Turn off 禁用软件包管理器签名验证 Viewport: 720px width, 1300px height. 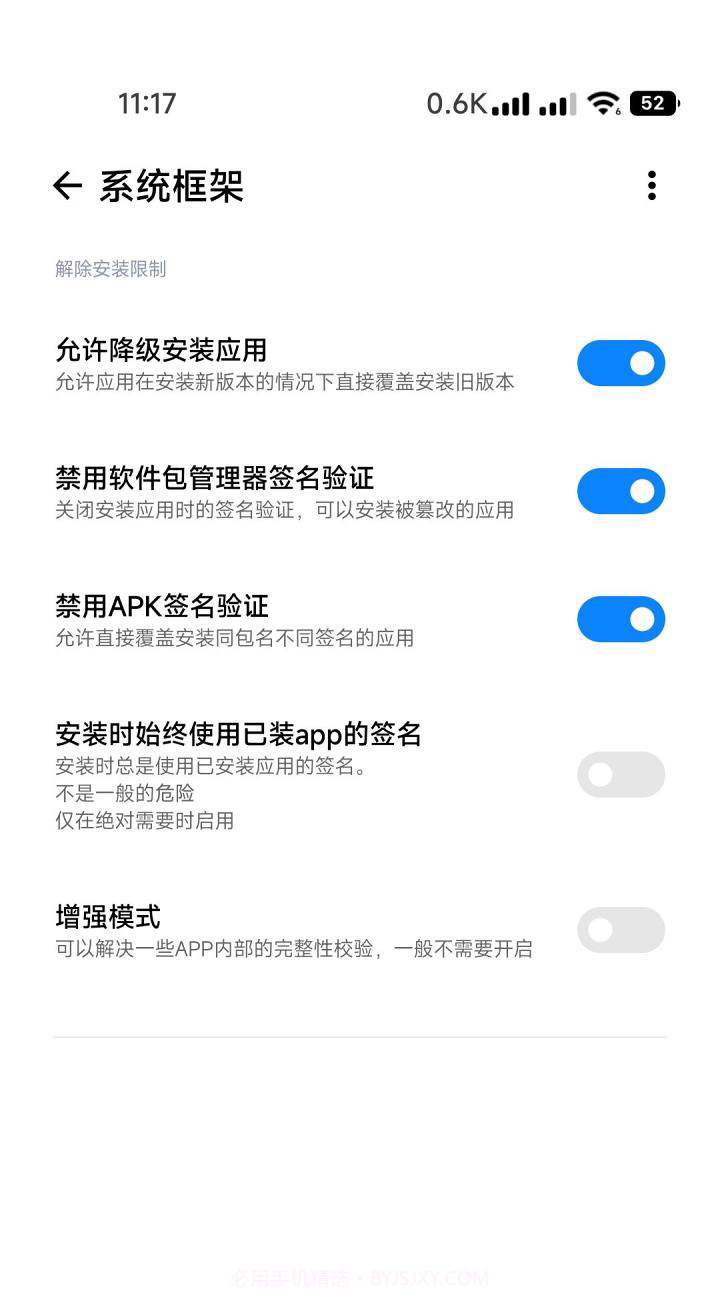[620, 491]
